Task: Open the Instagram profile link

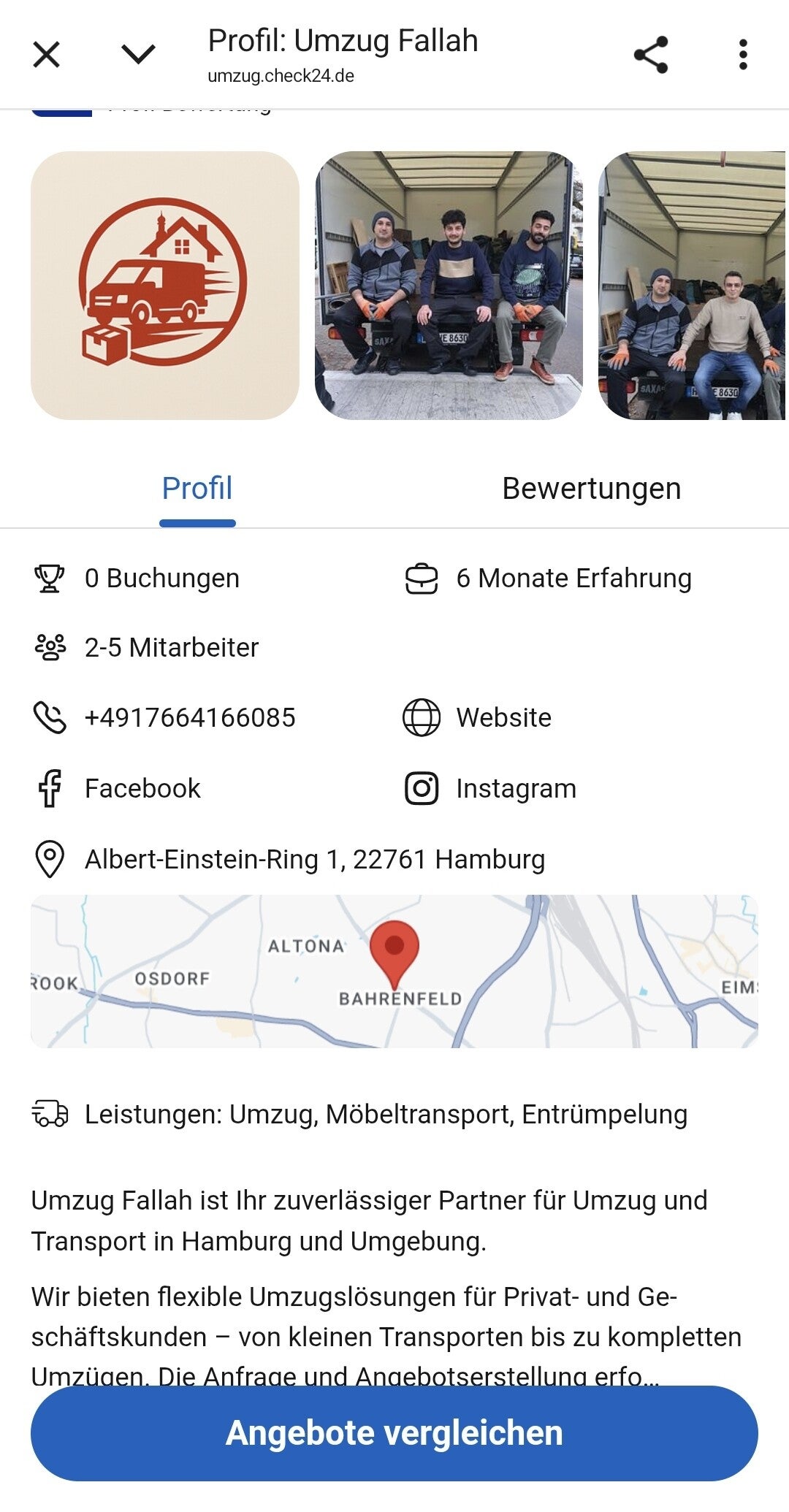Action: [516, 788]
